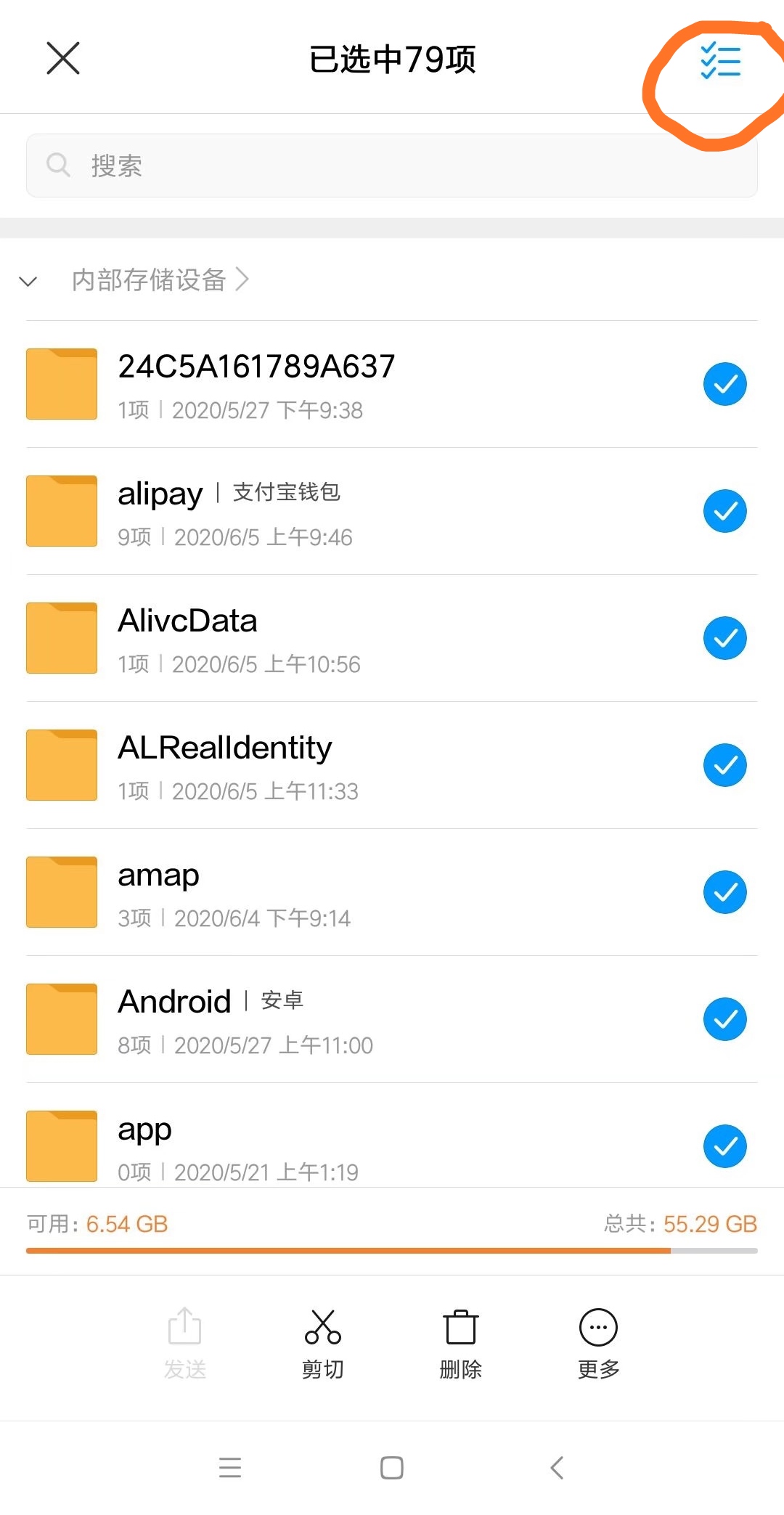
Task: Select the 24C5A161789A637 folder entry
Action: pos(256,383)
